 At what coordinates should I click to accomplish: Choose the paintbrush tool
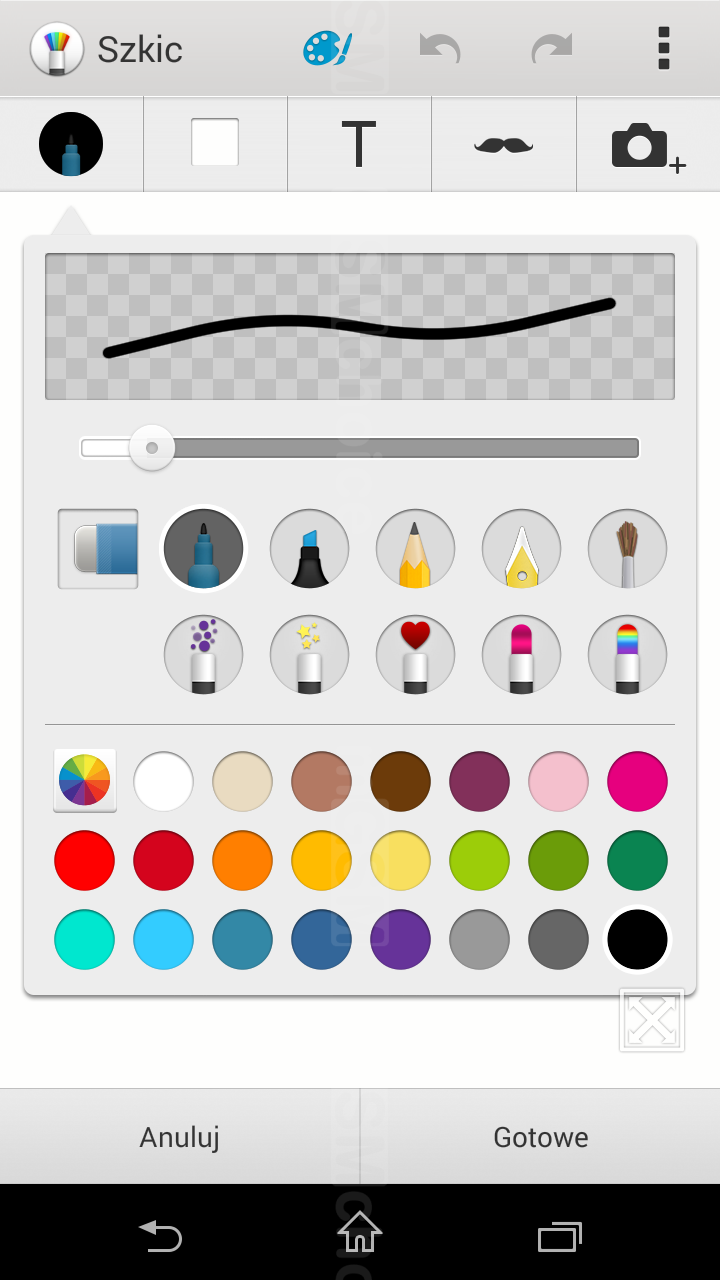628,549
